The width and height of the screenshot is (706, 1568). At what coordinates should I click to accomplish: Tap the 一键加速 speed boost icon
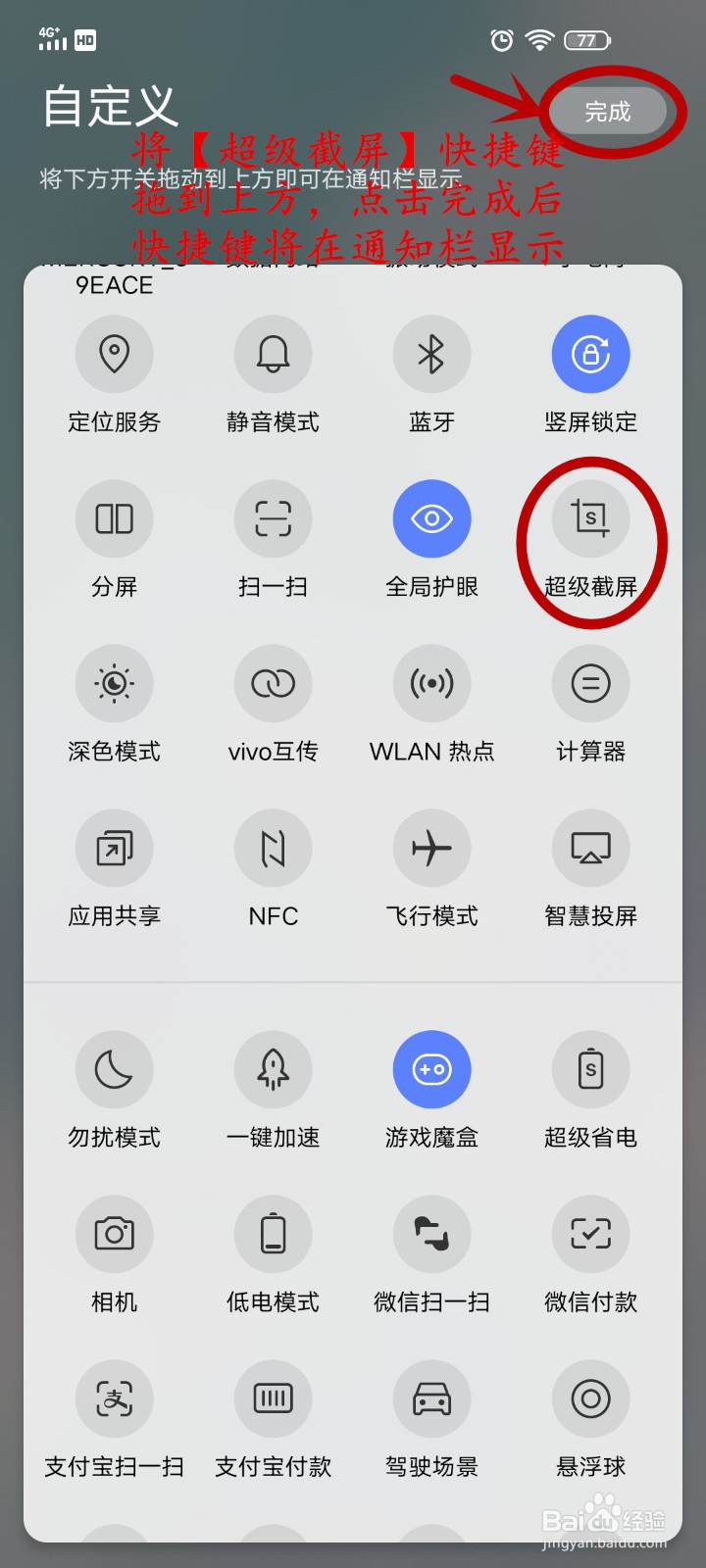pyautogui.click(x=274, y=1069)
